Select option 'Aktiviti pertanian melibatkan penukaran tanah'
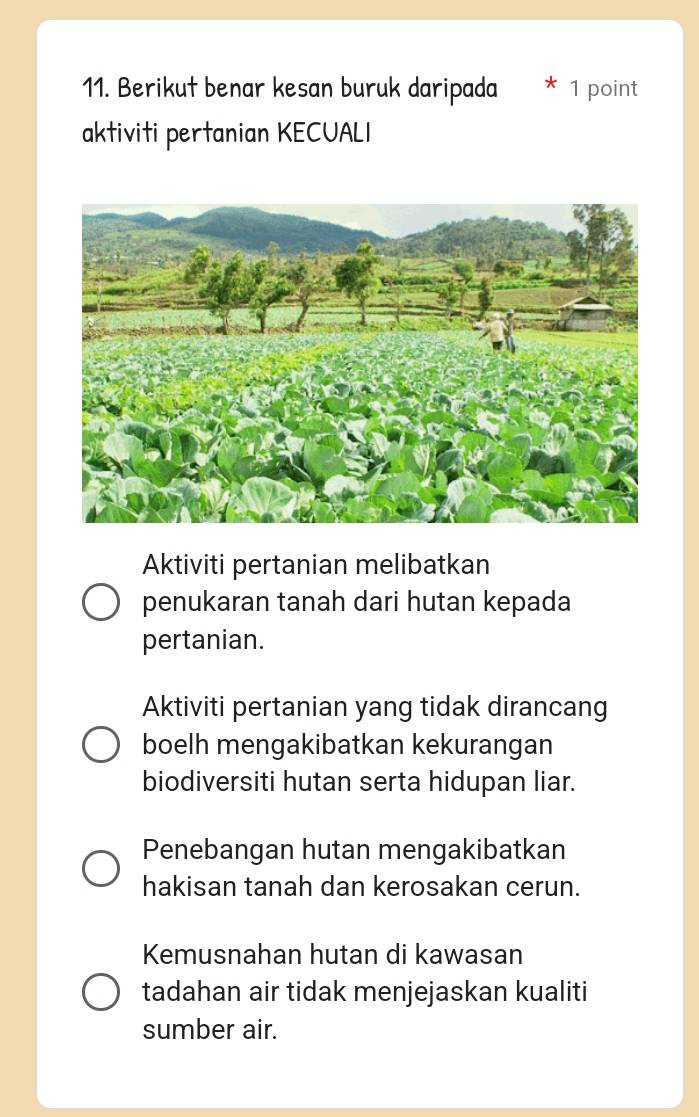Screen dimensions: 699x1117 coord(100,603)
